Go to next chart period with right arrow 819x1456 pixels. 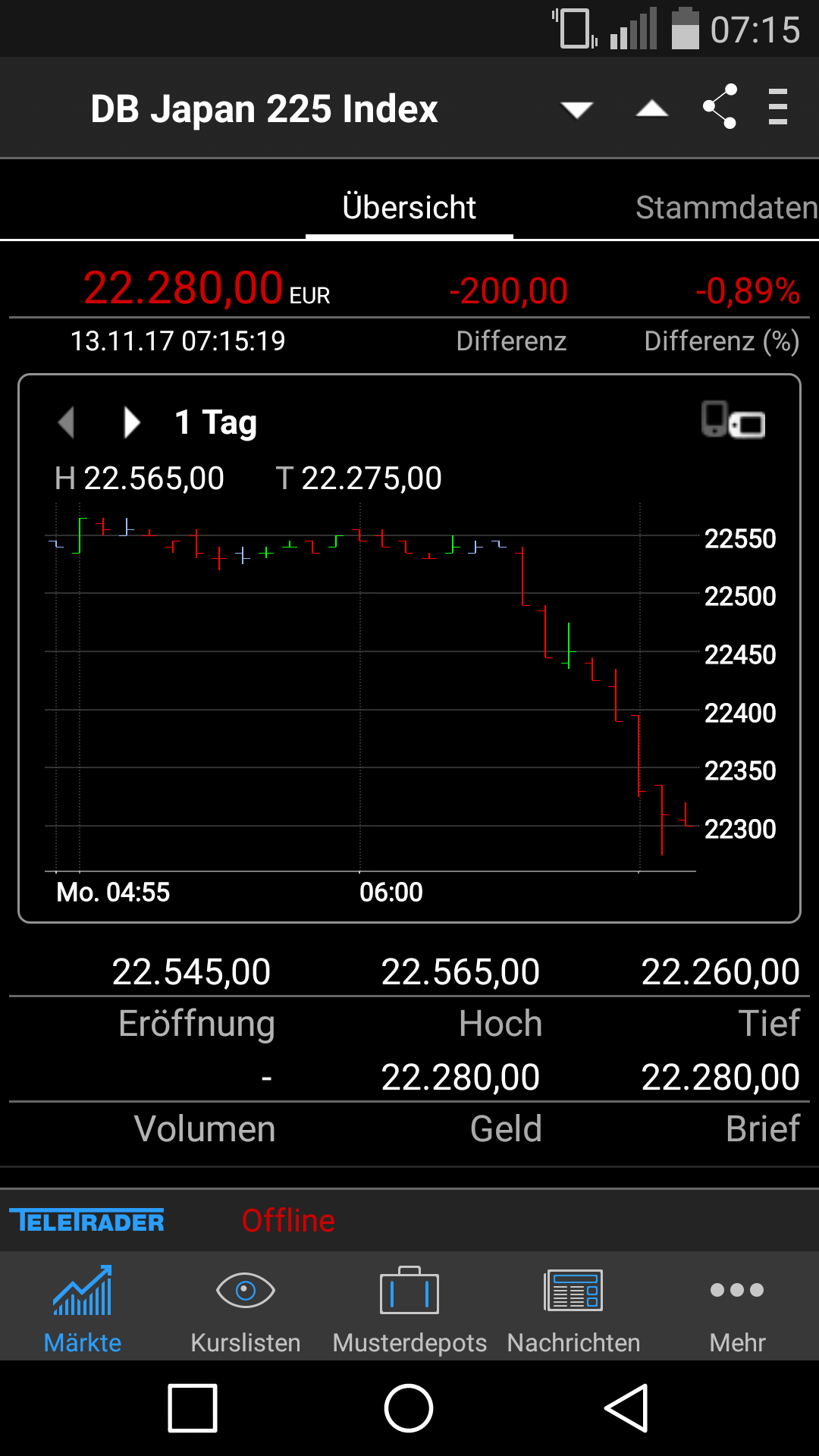click(130, 422)
